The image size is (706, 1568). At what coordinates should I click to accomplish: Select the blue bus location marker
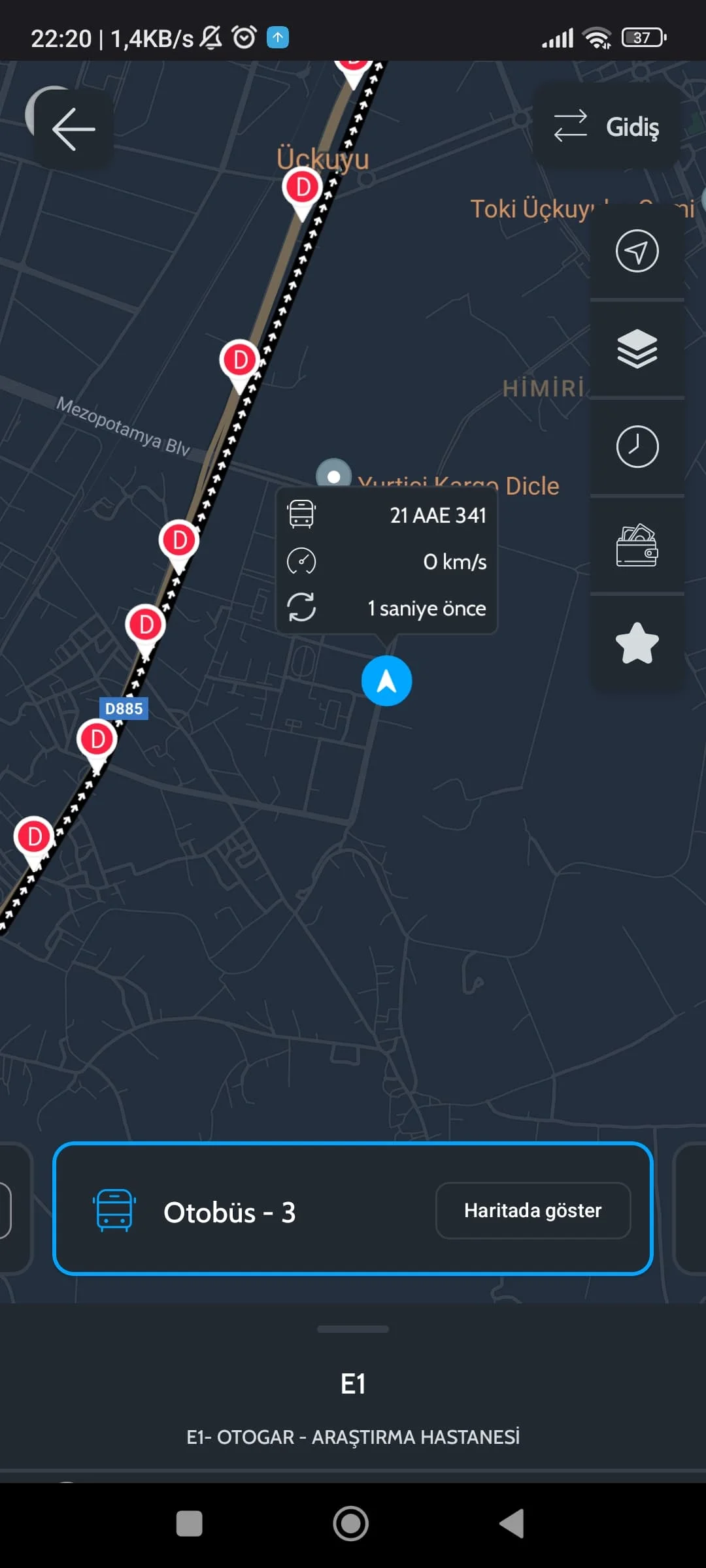[386, 681]
